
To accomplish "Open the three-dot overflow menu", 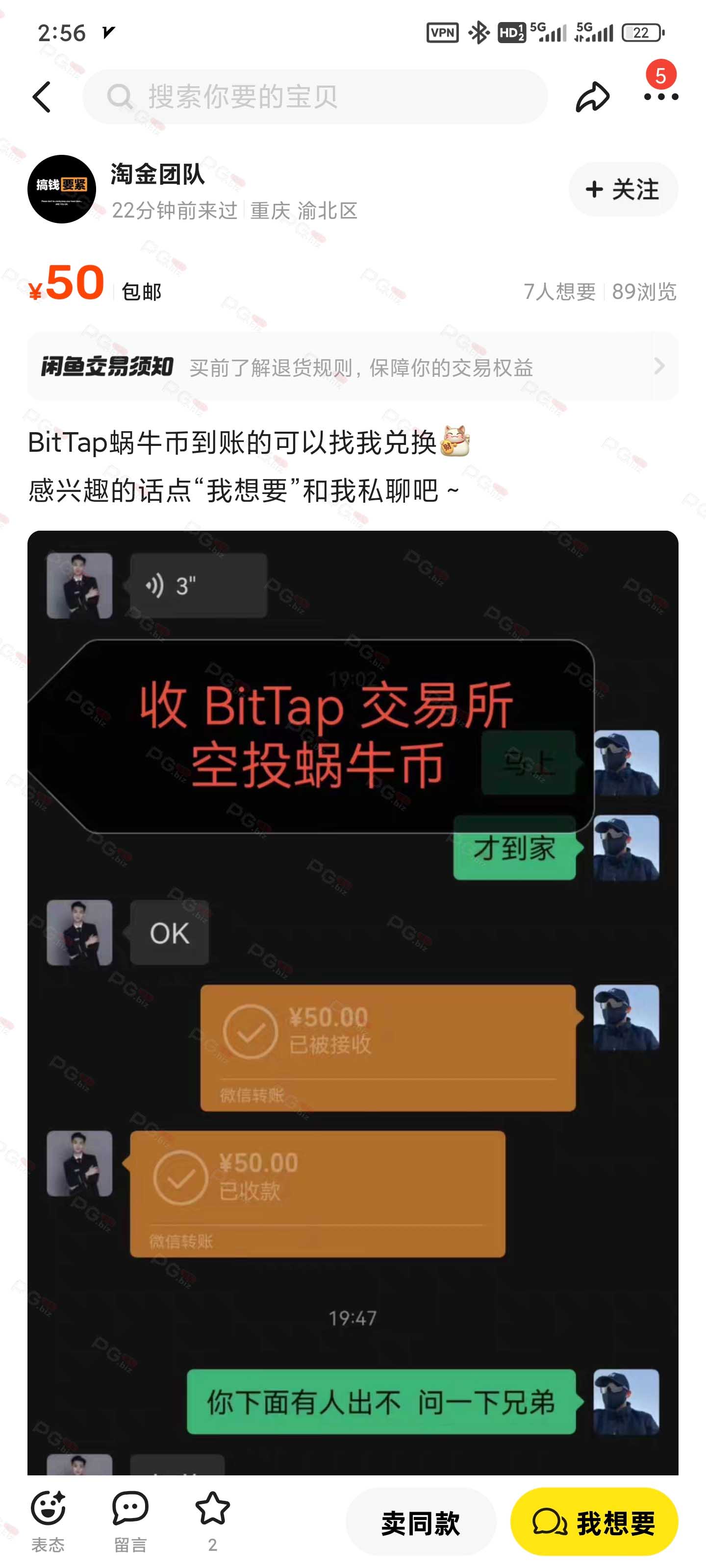I will point(661,96).
